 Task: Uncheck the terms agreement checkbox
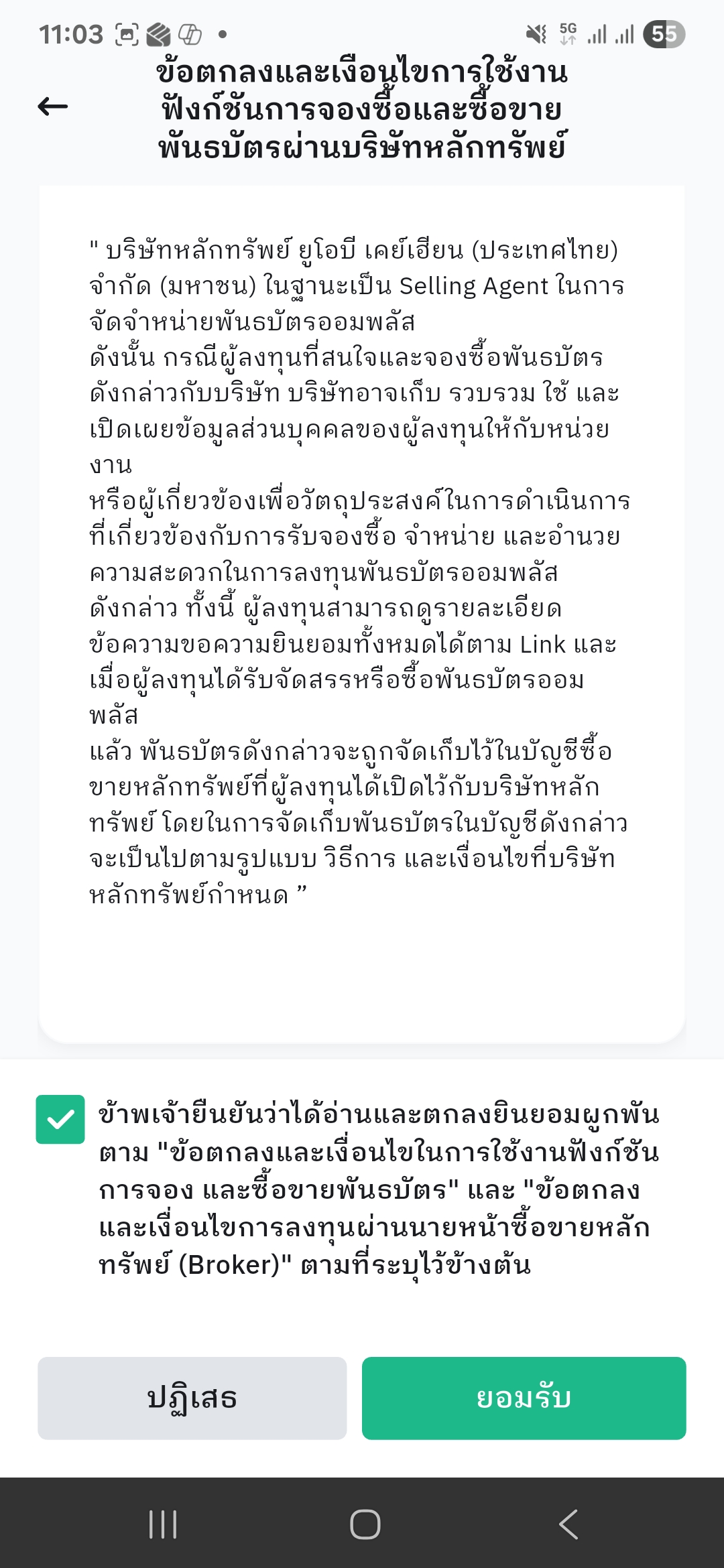point(60,1119)
